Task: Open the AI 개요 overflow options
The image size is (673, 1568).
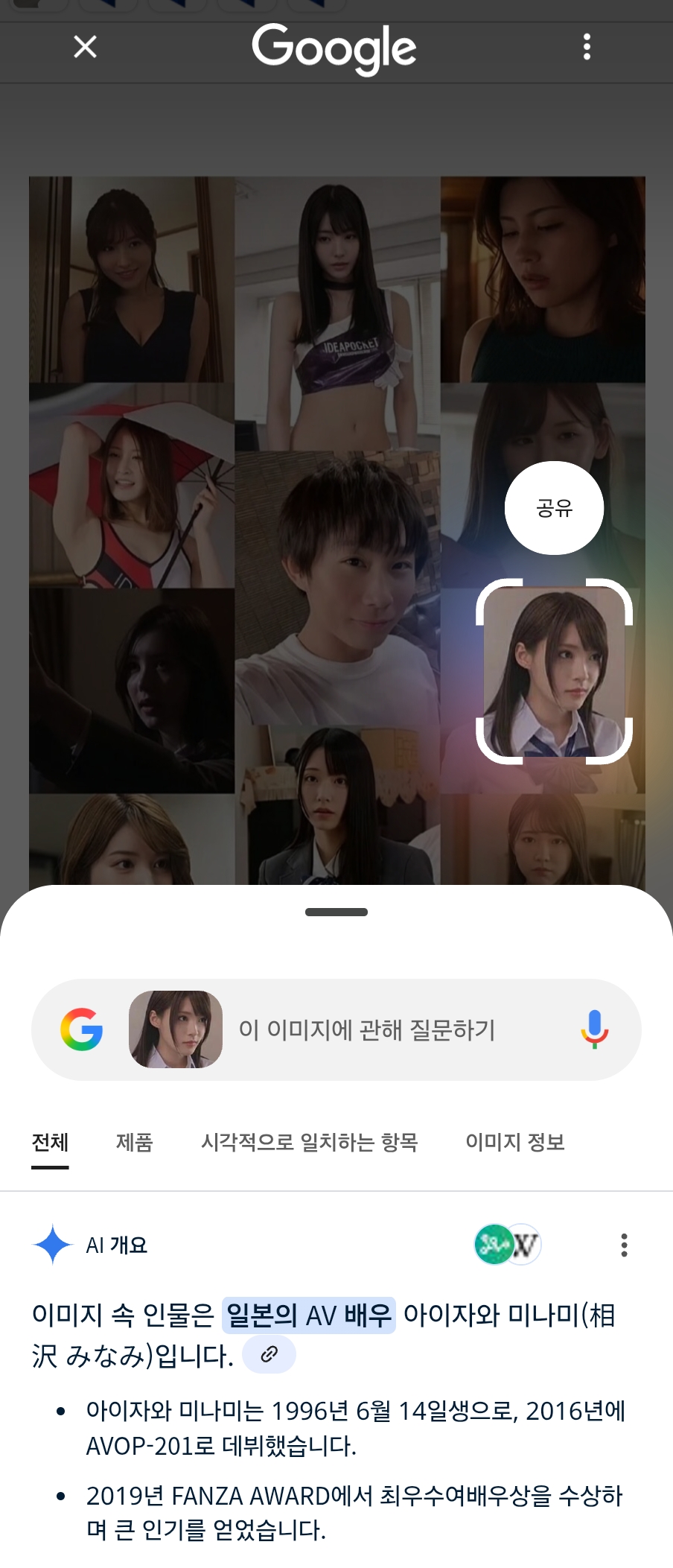Action: click(624, 1245)
